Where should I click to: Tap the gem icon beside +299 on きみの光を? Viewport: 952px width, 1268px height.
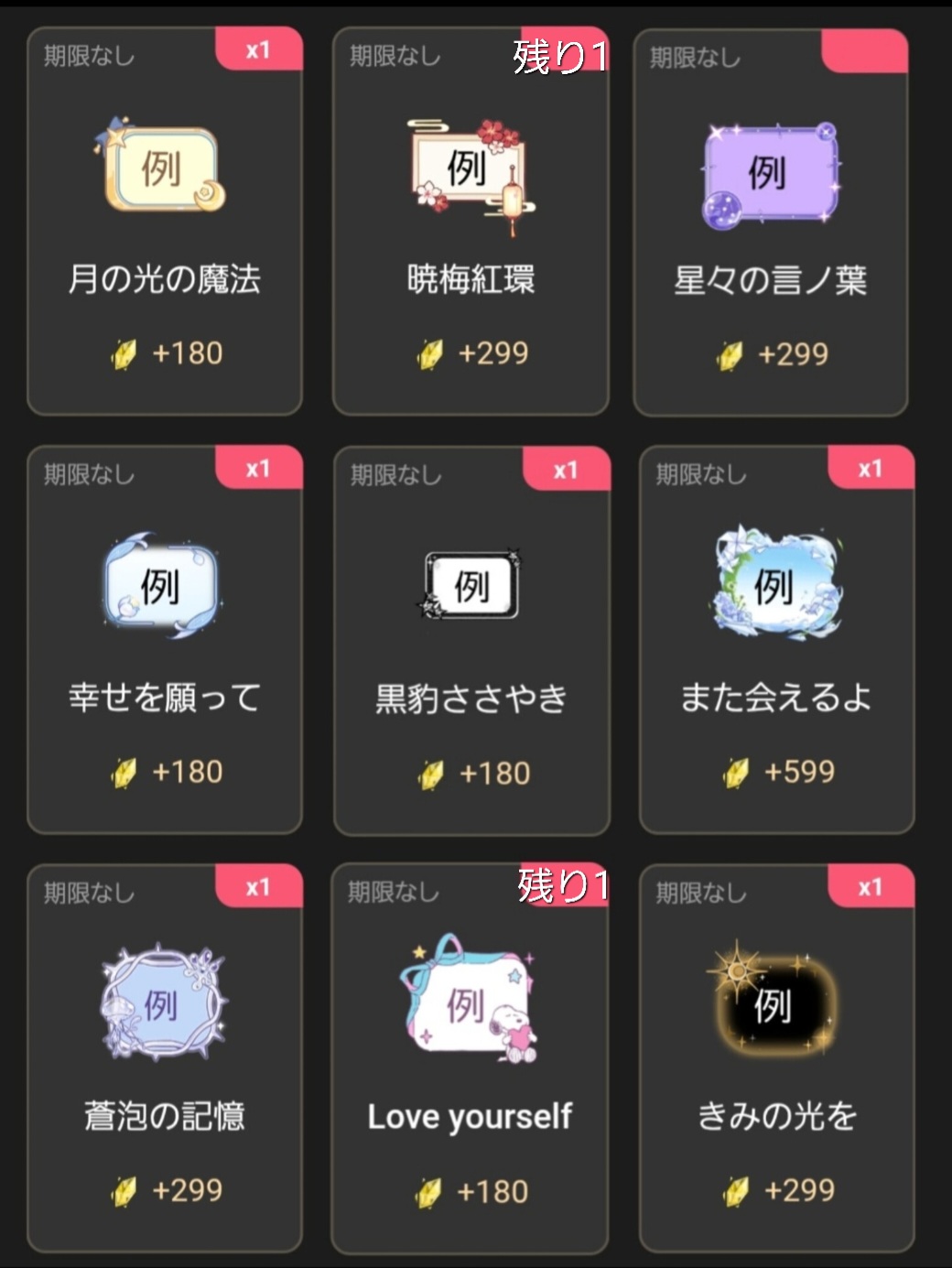[733, 1191]
